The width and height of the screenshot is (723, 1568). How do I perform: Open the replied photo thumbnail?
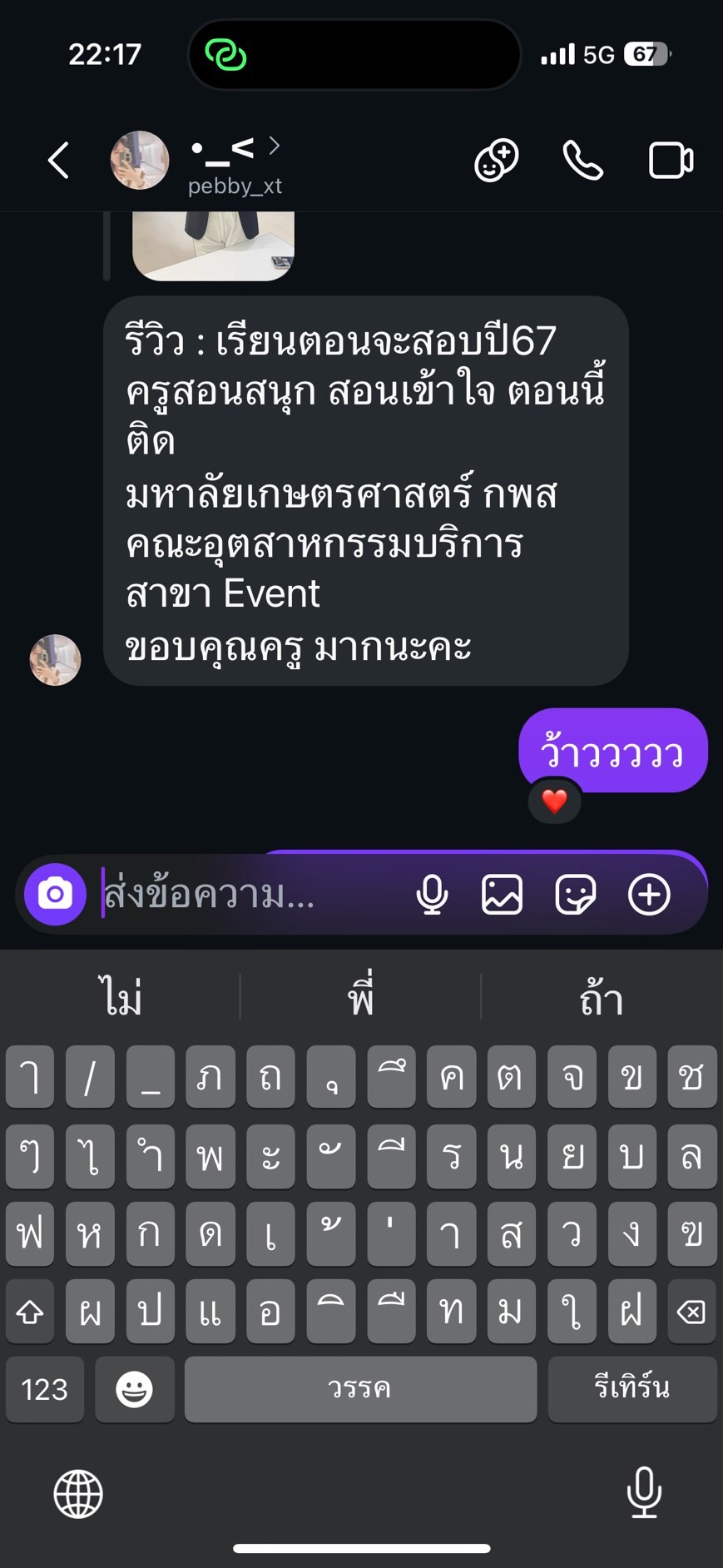213,246
